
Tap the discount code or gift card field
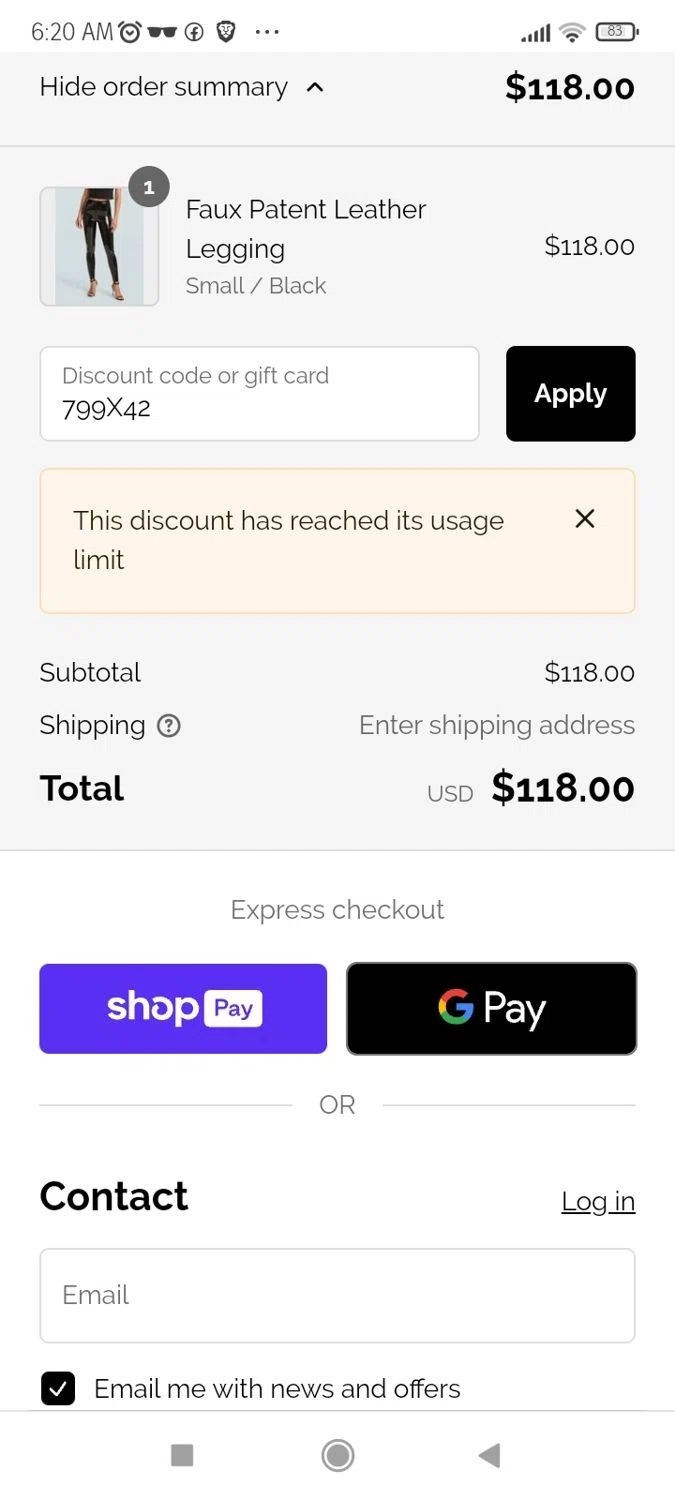click(x=259, y=393)
